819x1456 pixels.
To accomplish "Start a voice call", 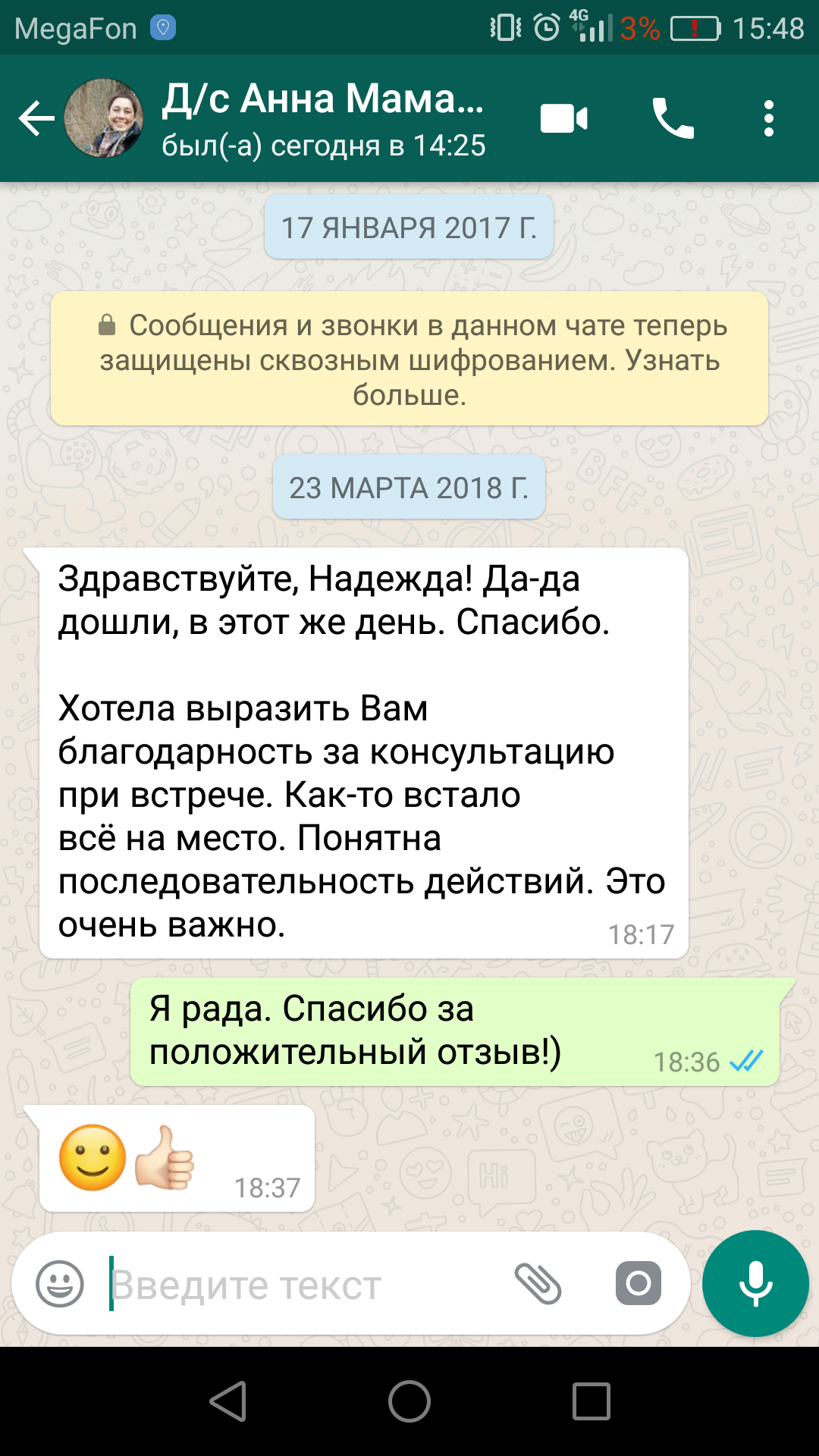I will (x=673, y=119).
